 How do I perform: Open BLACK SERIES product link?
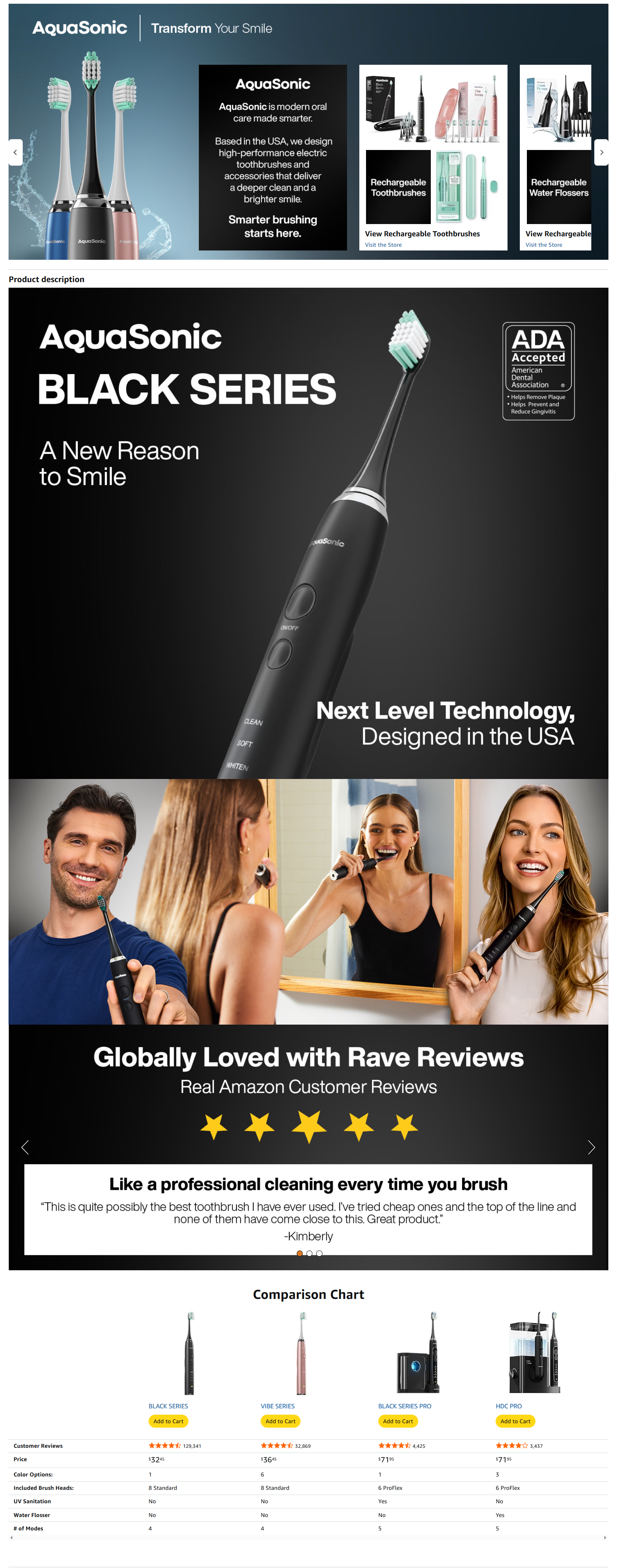(168, 1406)
